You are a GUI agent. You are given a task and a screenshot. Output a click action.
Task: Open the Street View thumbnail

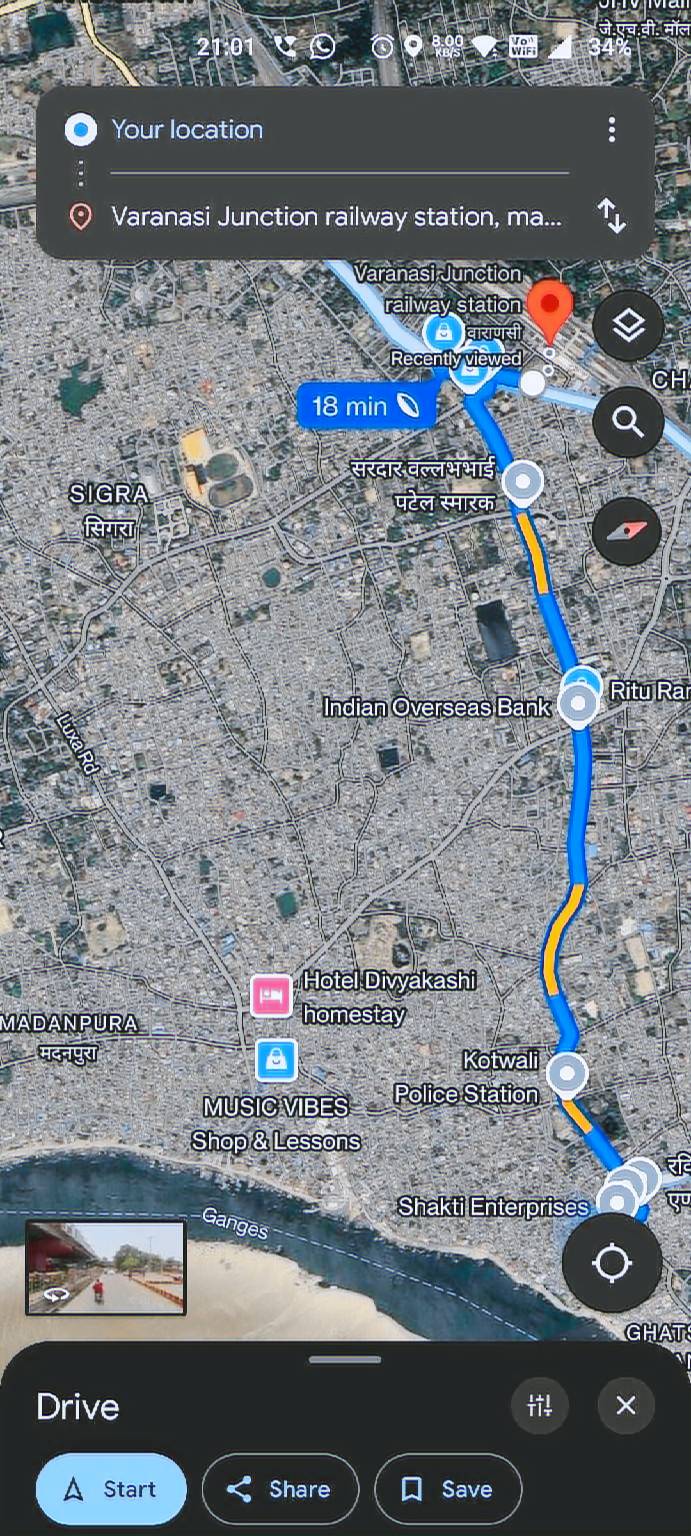[105, 1267]
